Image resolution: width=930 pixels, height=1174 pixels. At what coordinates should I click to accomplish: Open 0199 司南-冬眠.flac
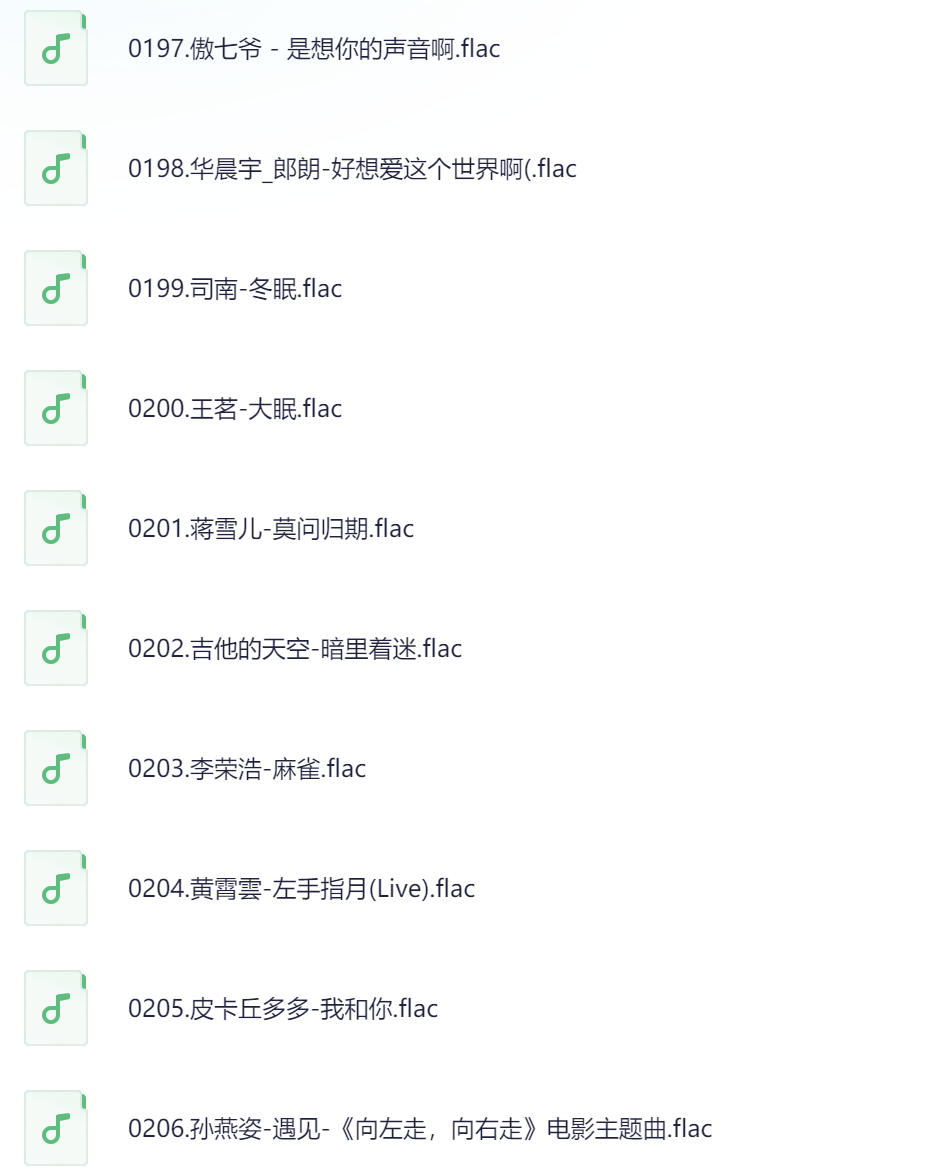point(235,289)
